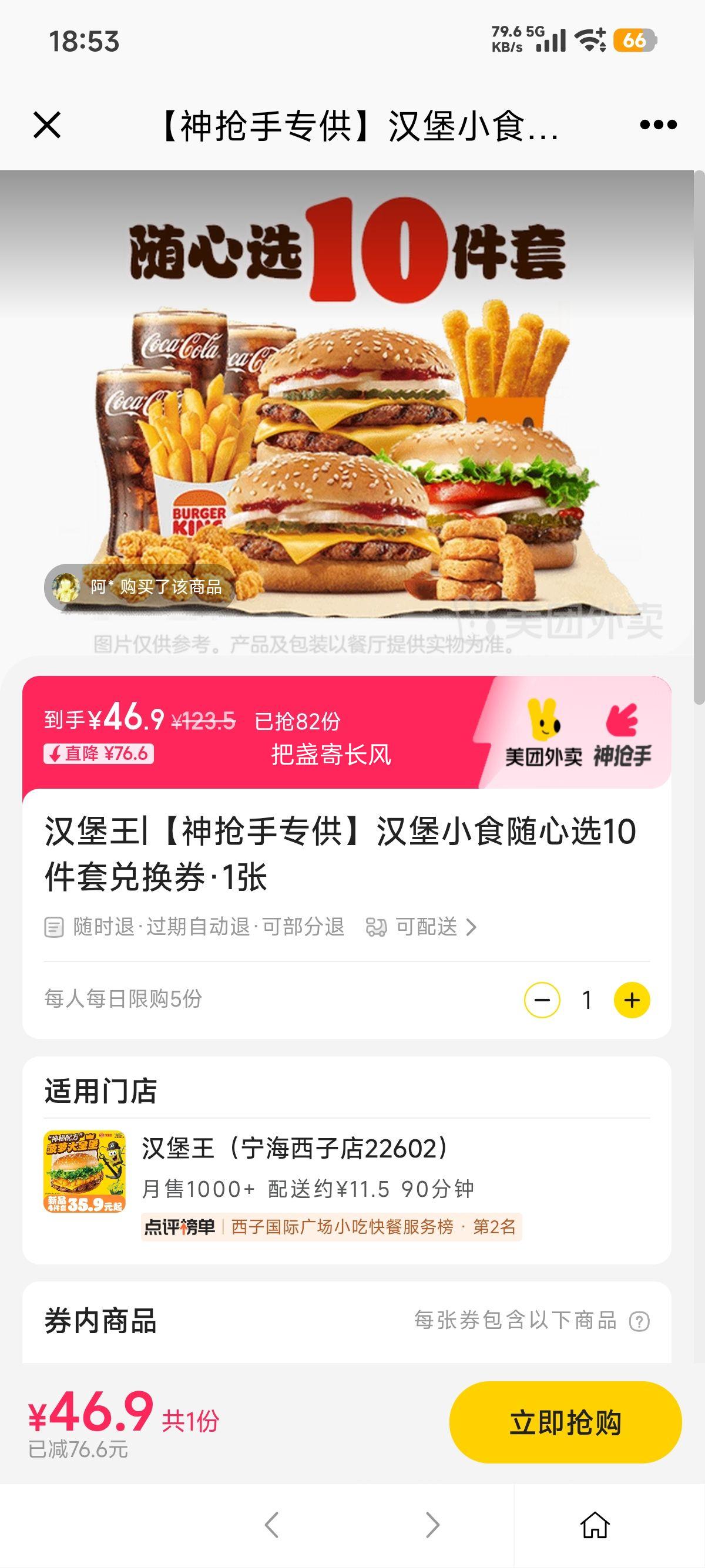
Task: Tap the delivery scooter icon next to 可配送
Action: tap(377, 928)
